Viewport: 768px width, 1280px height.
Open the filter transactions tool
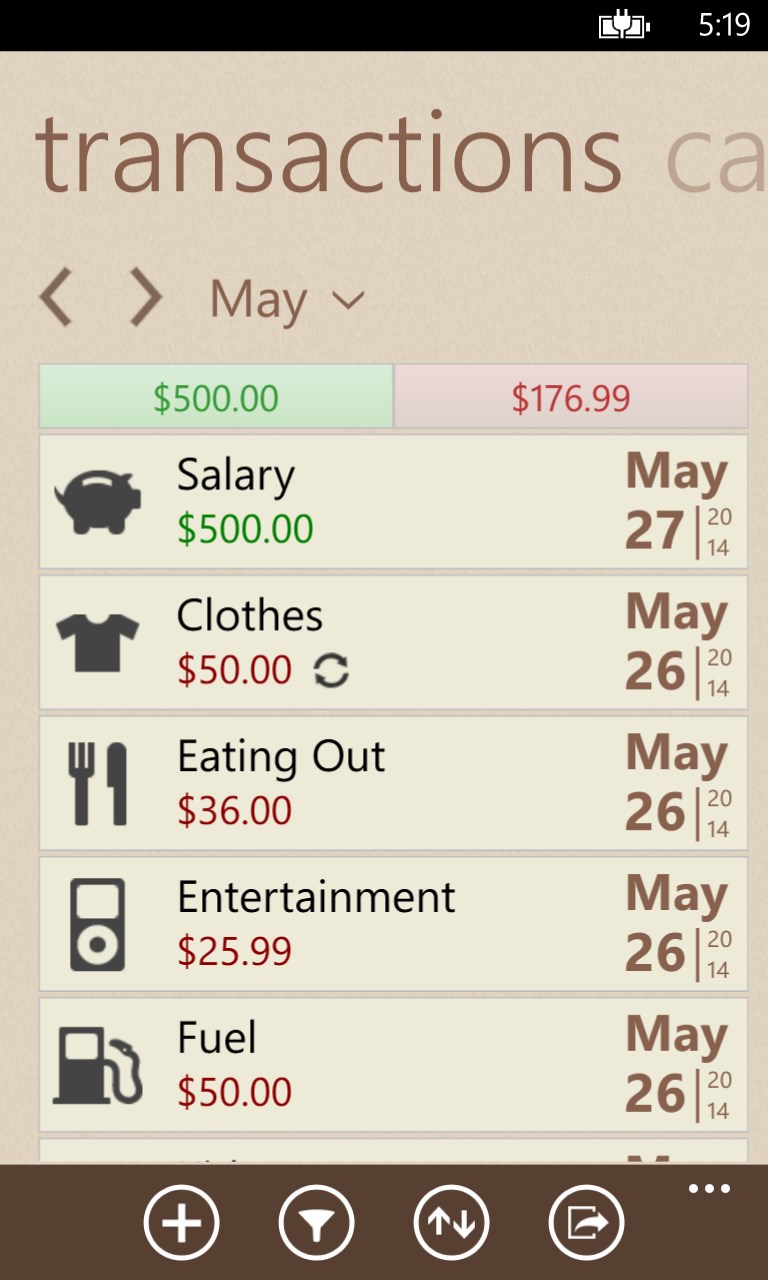tap(316, 1222)
